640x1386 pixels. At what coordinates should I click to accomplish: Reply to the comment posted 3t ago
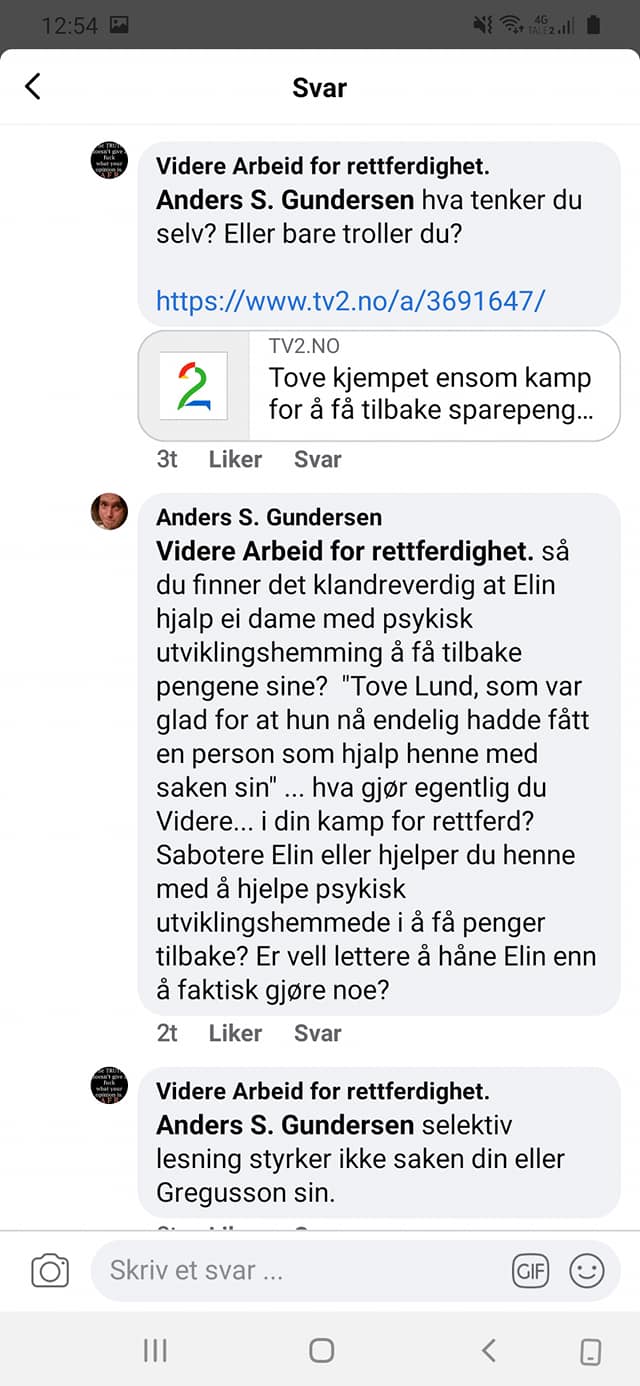pos(317,459)
